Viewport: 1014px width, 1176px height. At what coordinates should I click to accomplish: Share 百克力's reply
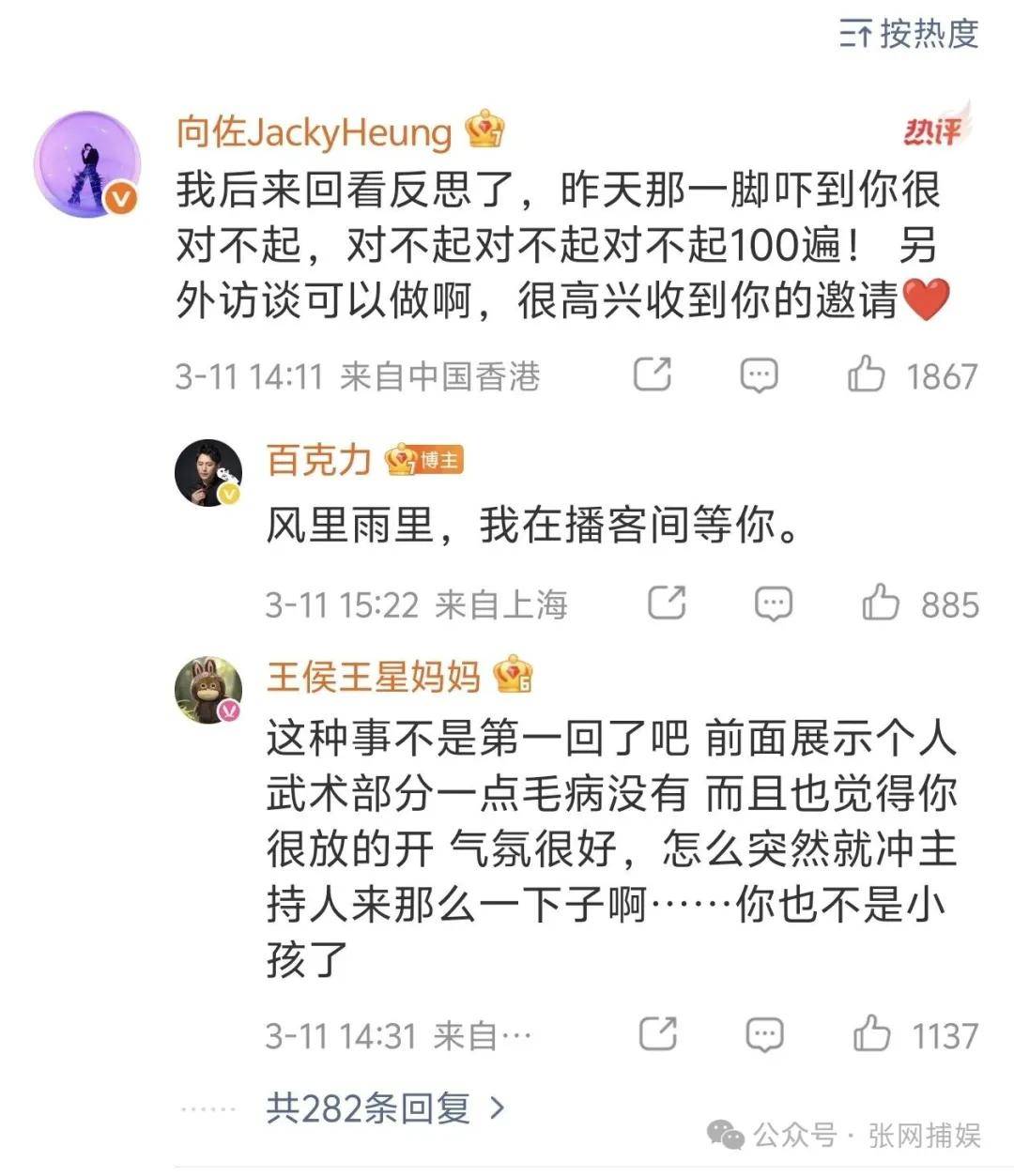667,603
